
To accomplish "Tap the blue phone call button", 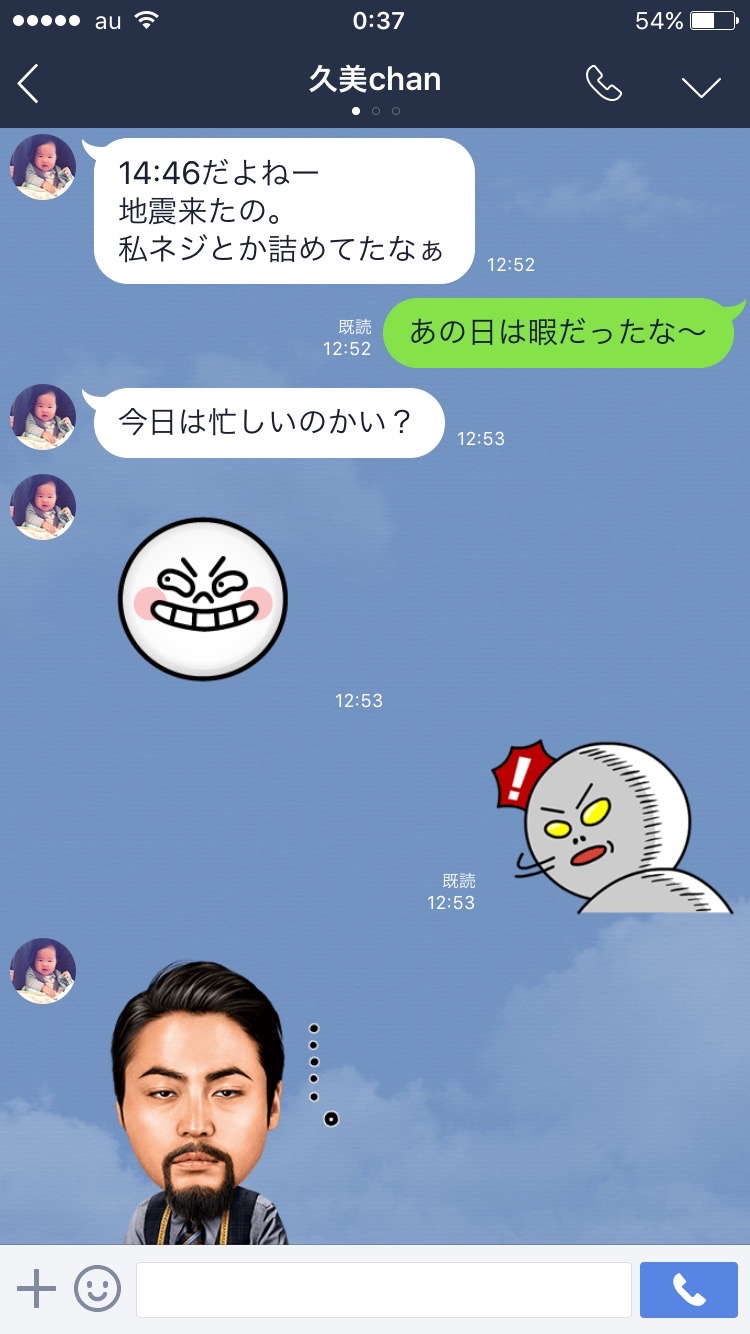I will (689, 1290).
